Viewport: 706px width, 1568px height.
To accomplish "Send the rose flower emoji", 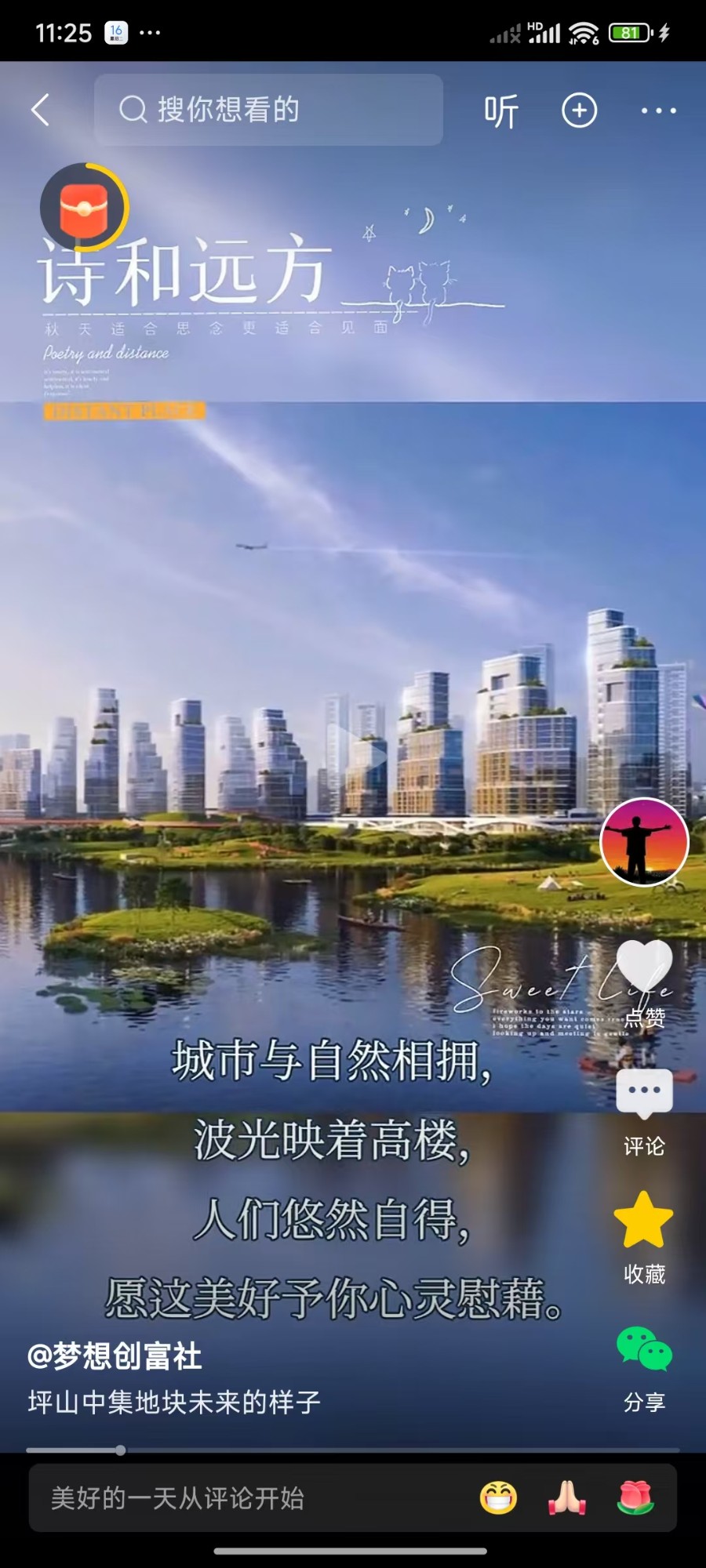I will (x=635, y=1498).
